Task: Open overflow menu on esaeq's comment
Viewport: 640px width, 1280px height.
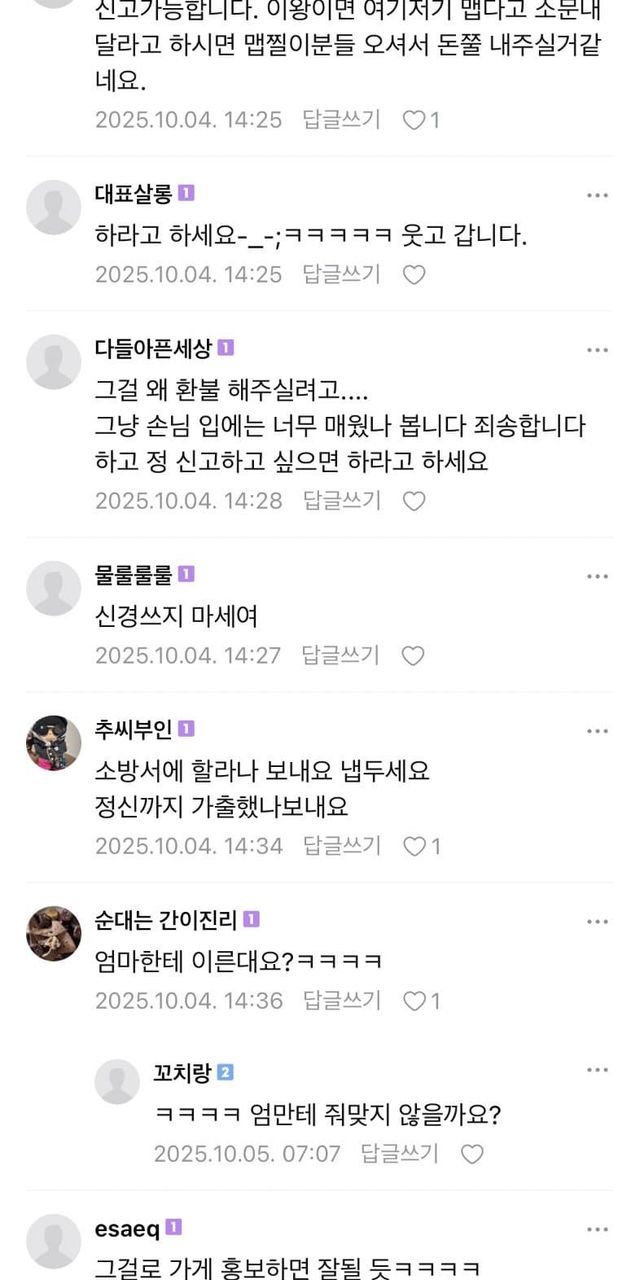Action: (597, 1229)
